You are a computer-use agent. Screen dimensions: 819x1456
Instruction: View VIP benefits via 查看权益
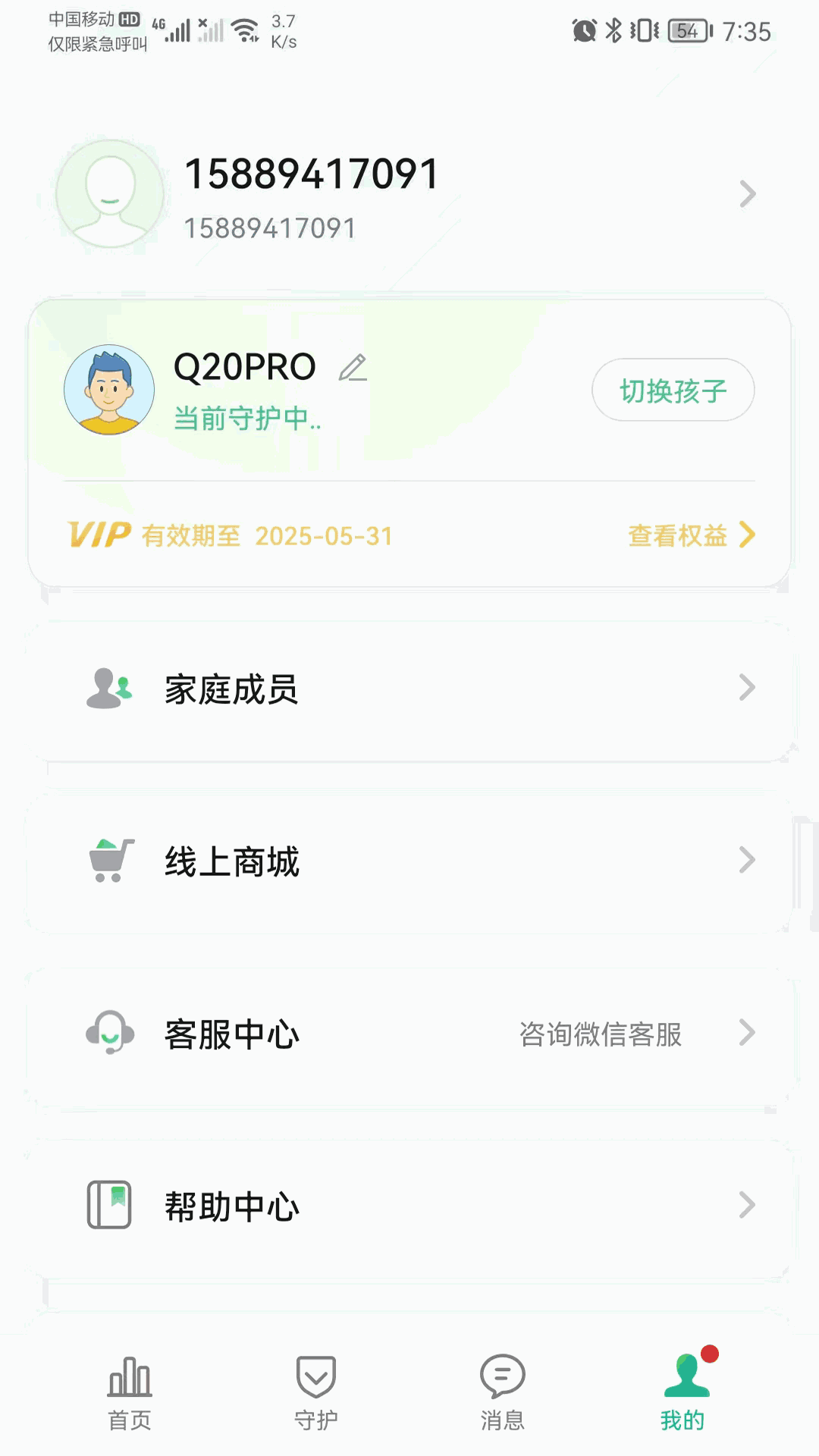coord(690,535)
